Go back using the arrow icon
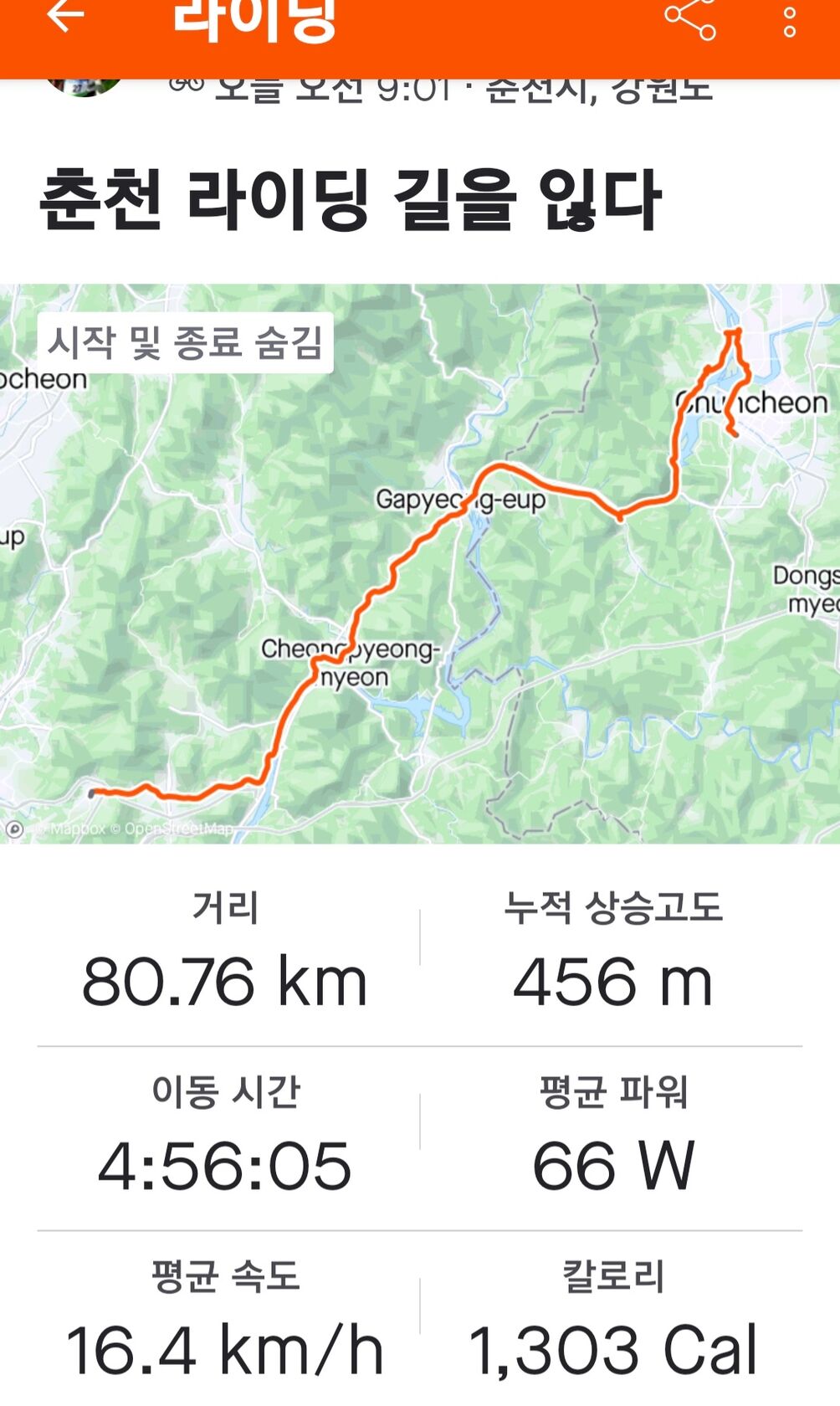 (65, 17)
